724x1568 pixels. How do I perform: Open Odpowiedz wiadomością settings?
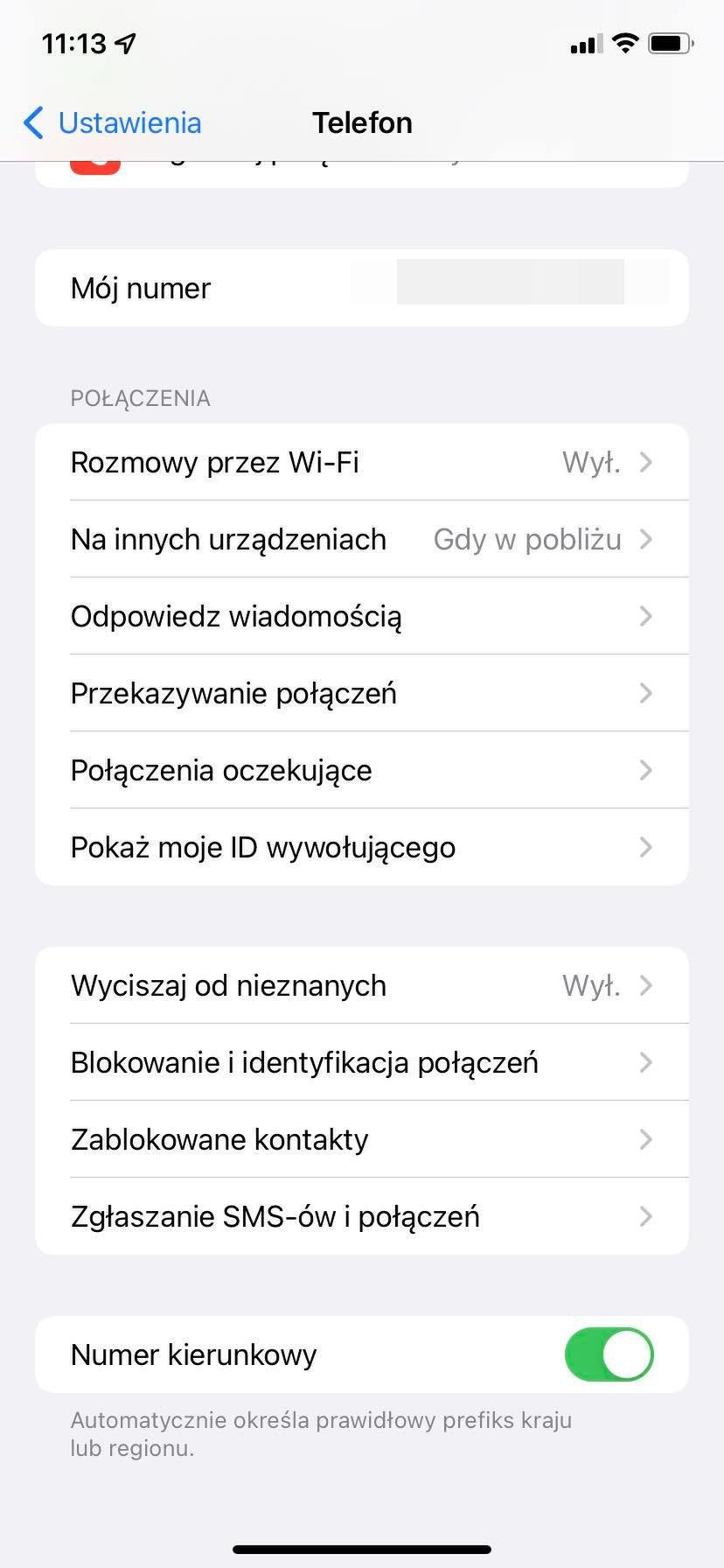[x=362, y=616]
